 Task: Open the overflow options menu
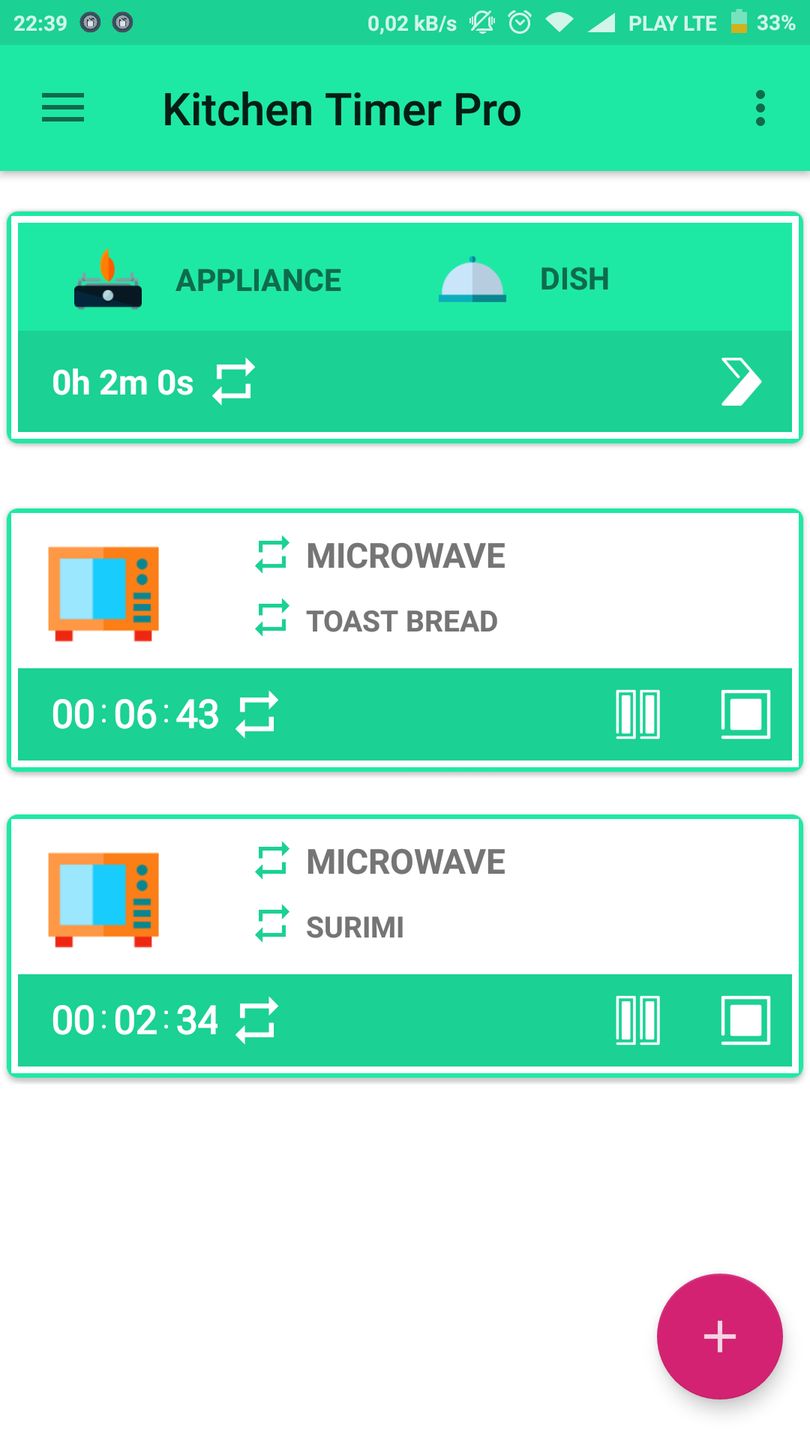click(x=760, y=108)
